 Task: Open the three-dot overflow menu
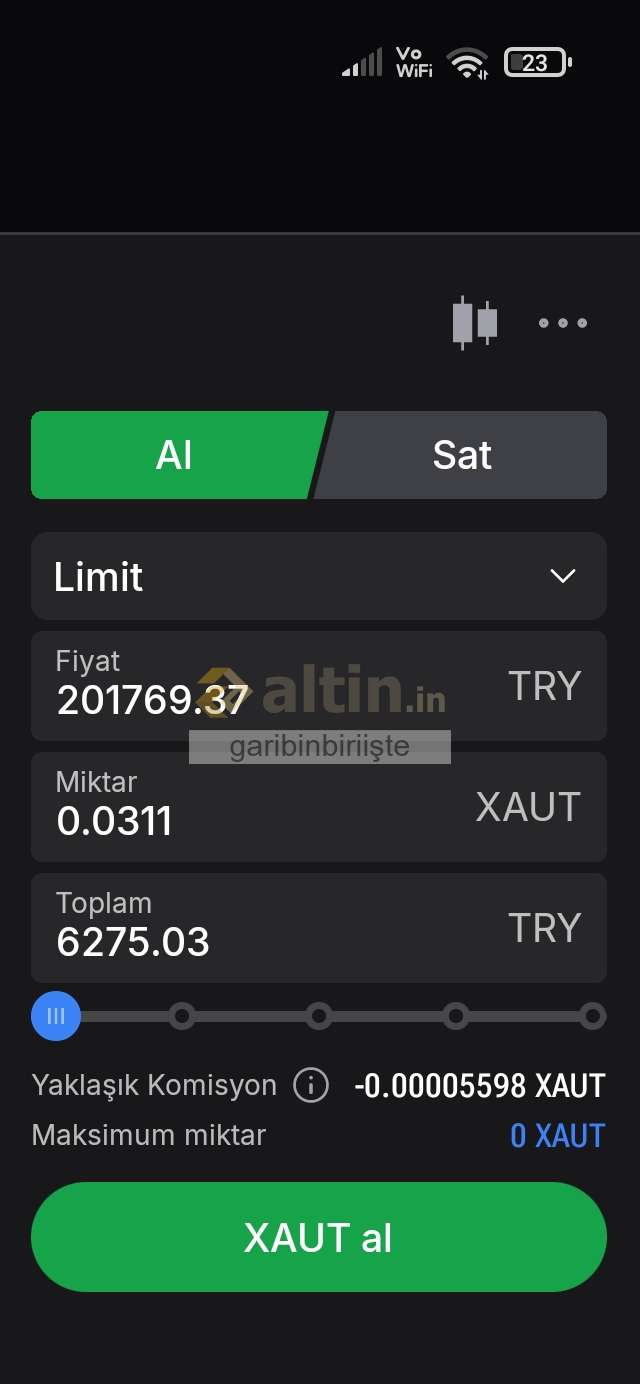562,323
